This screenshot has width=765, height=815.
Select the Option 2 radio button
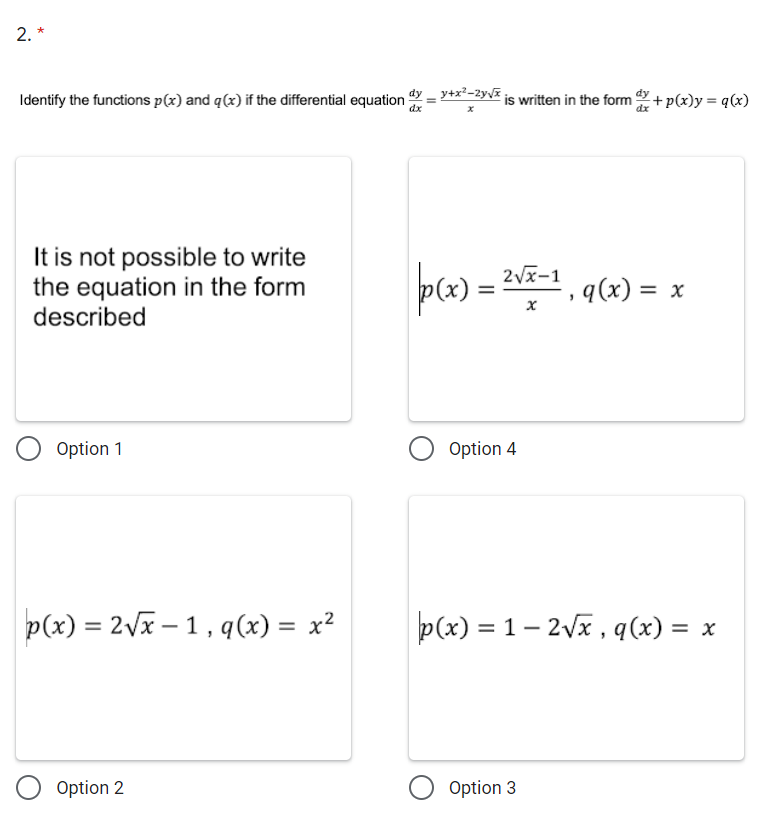[28, 787]
